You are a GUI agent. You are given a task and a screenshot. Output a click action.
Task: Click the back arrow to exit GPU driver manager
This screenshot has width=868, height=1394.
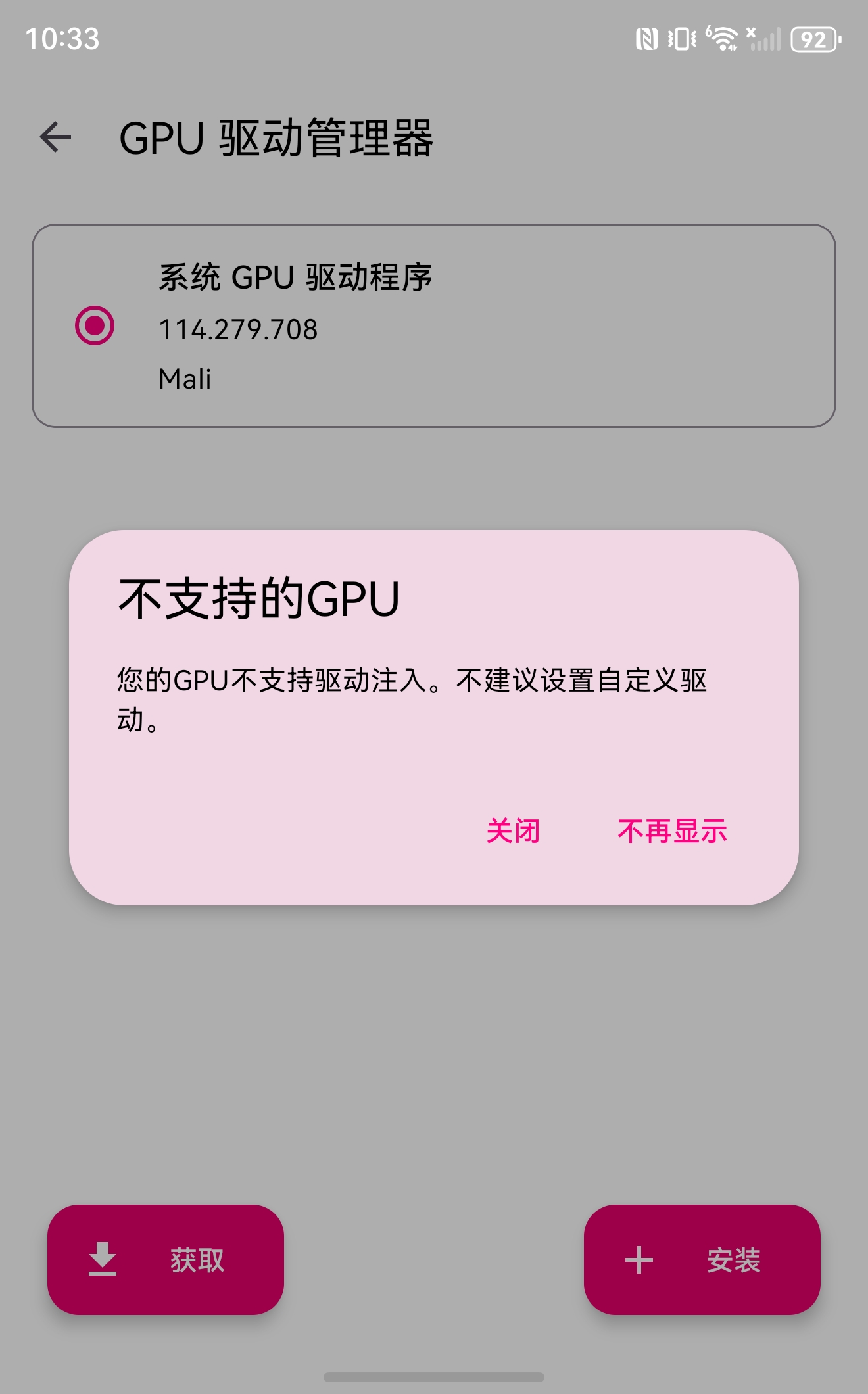tap(55, 137)
